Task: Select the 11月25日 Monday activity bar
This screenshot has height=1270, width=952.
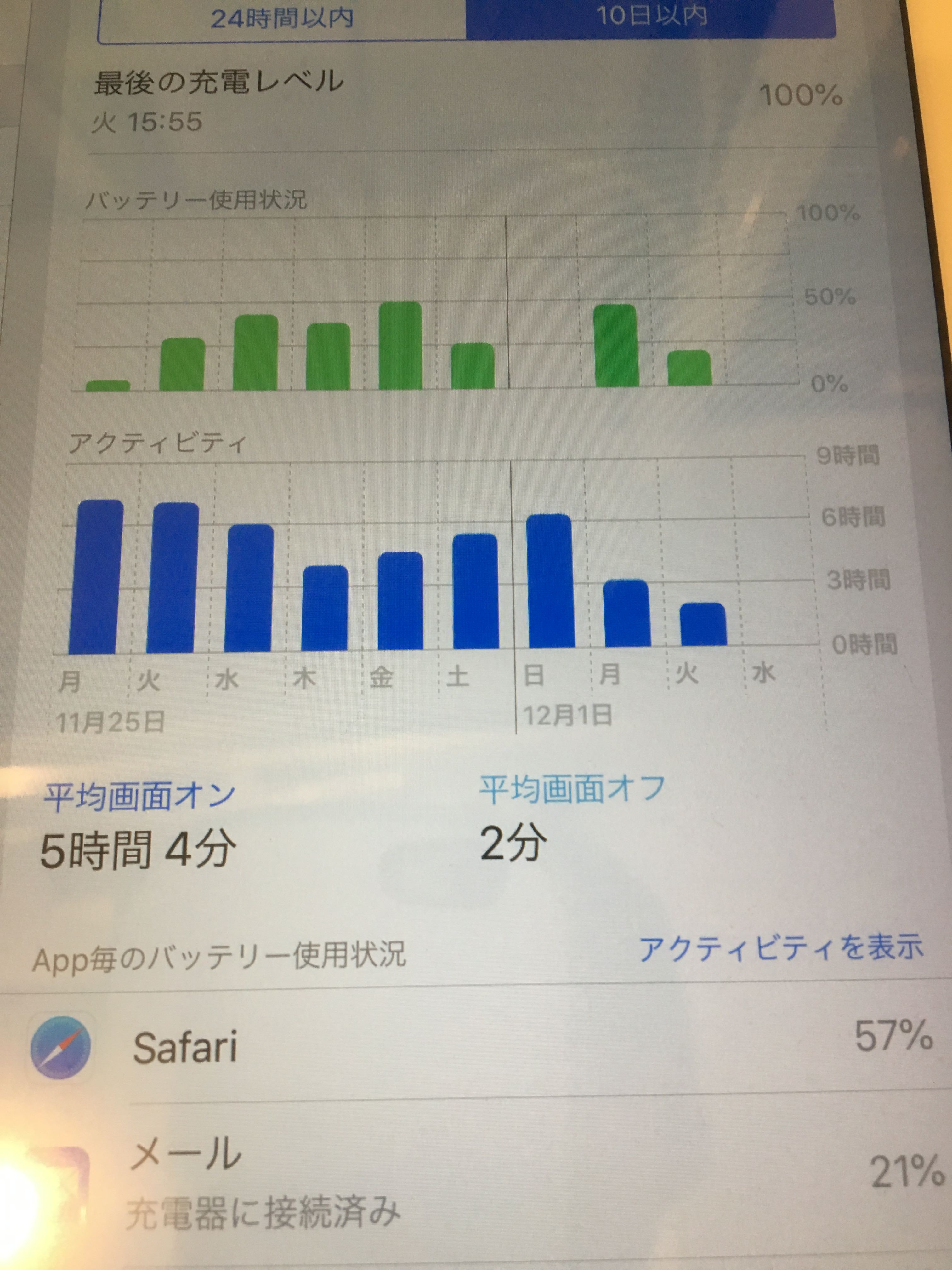Action: click(96, 576)
